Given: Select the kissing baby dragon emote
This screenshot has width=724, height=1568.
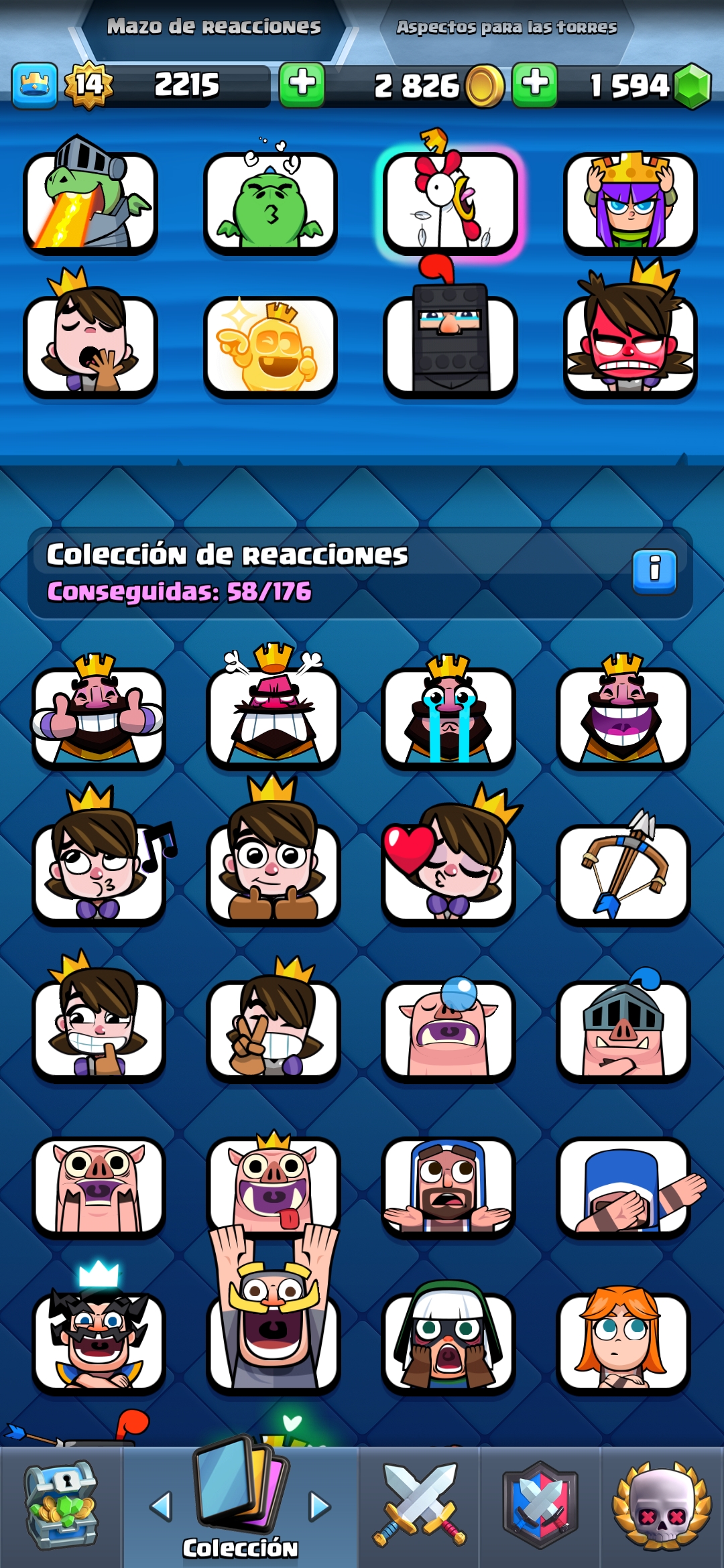Looking at the screenshot, I should click(x=271, y=201).
